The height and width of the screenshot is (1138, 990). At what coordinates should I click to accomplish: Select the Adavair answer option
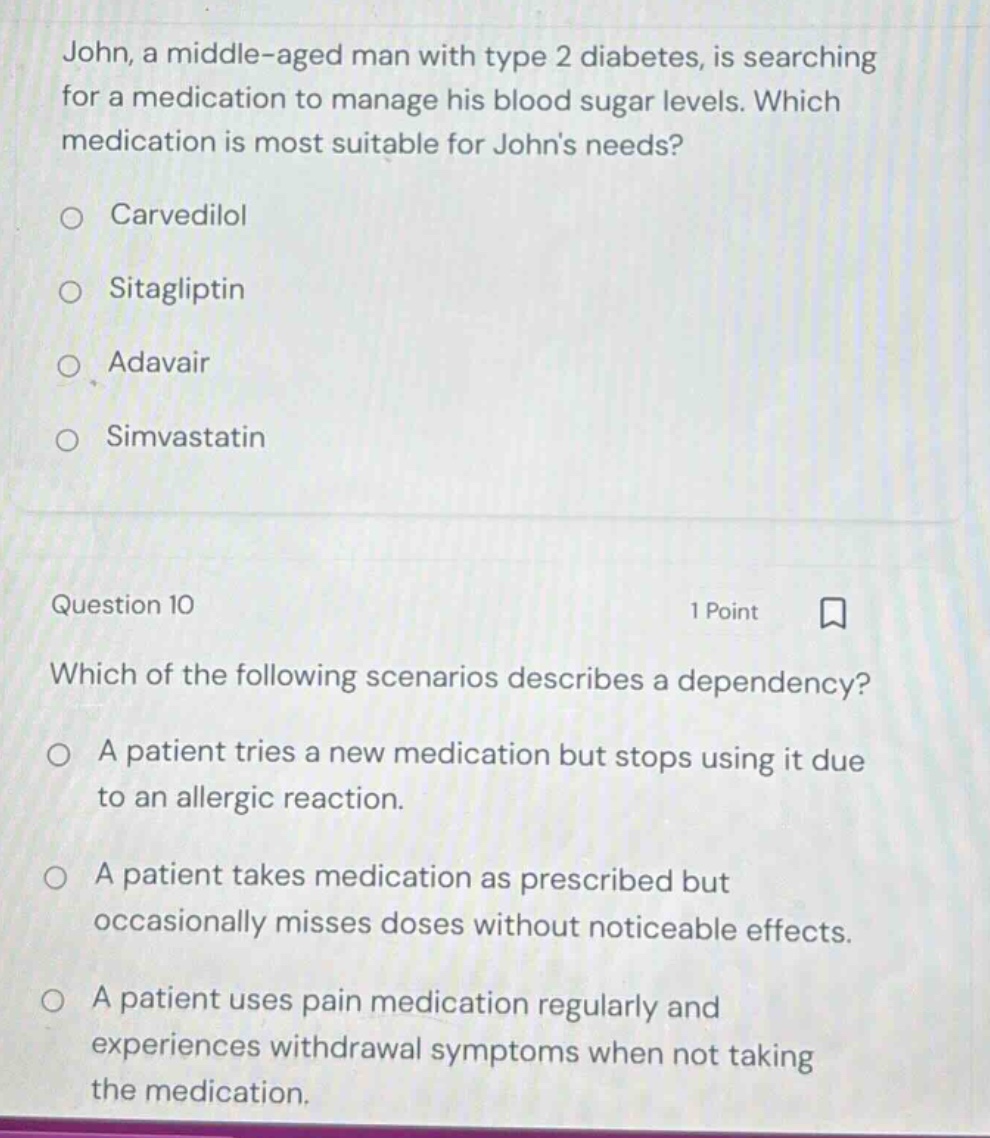pos(70,365)
